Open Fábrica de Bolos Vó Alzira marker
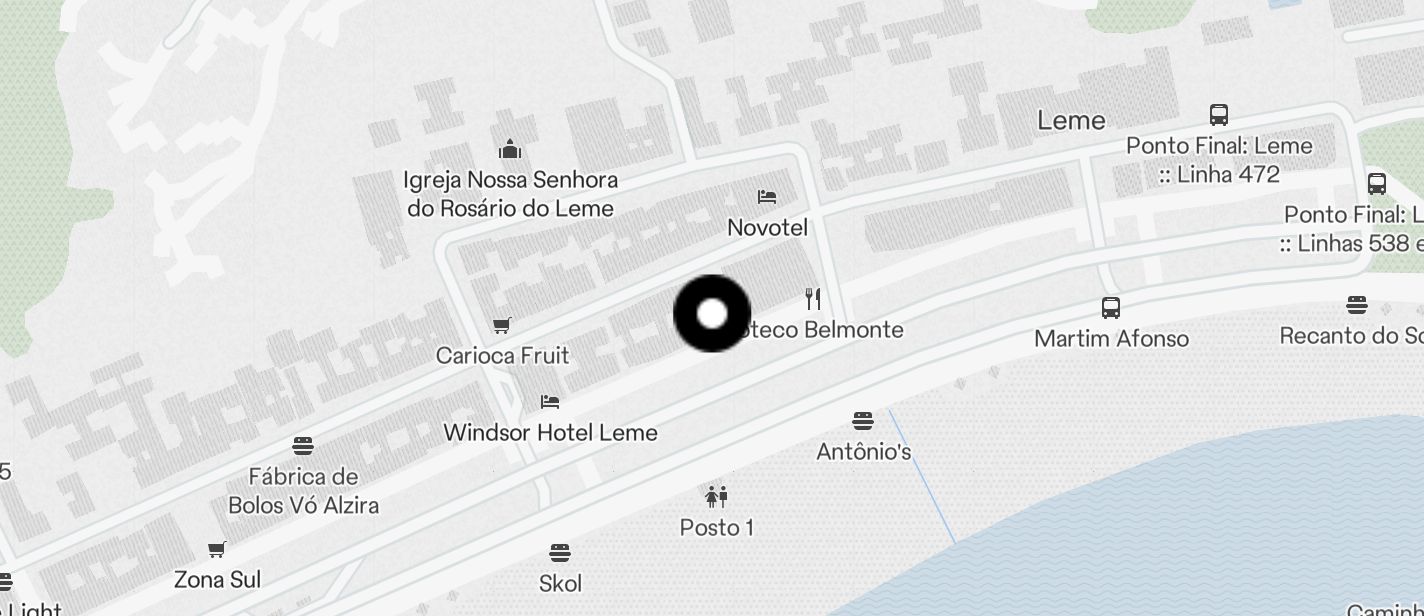 [x=303, y=446]
